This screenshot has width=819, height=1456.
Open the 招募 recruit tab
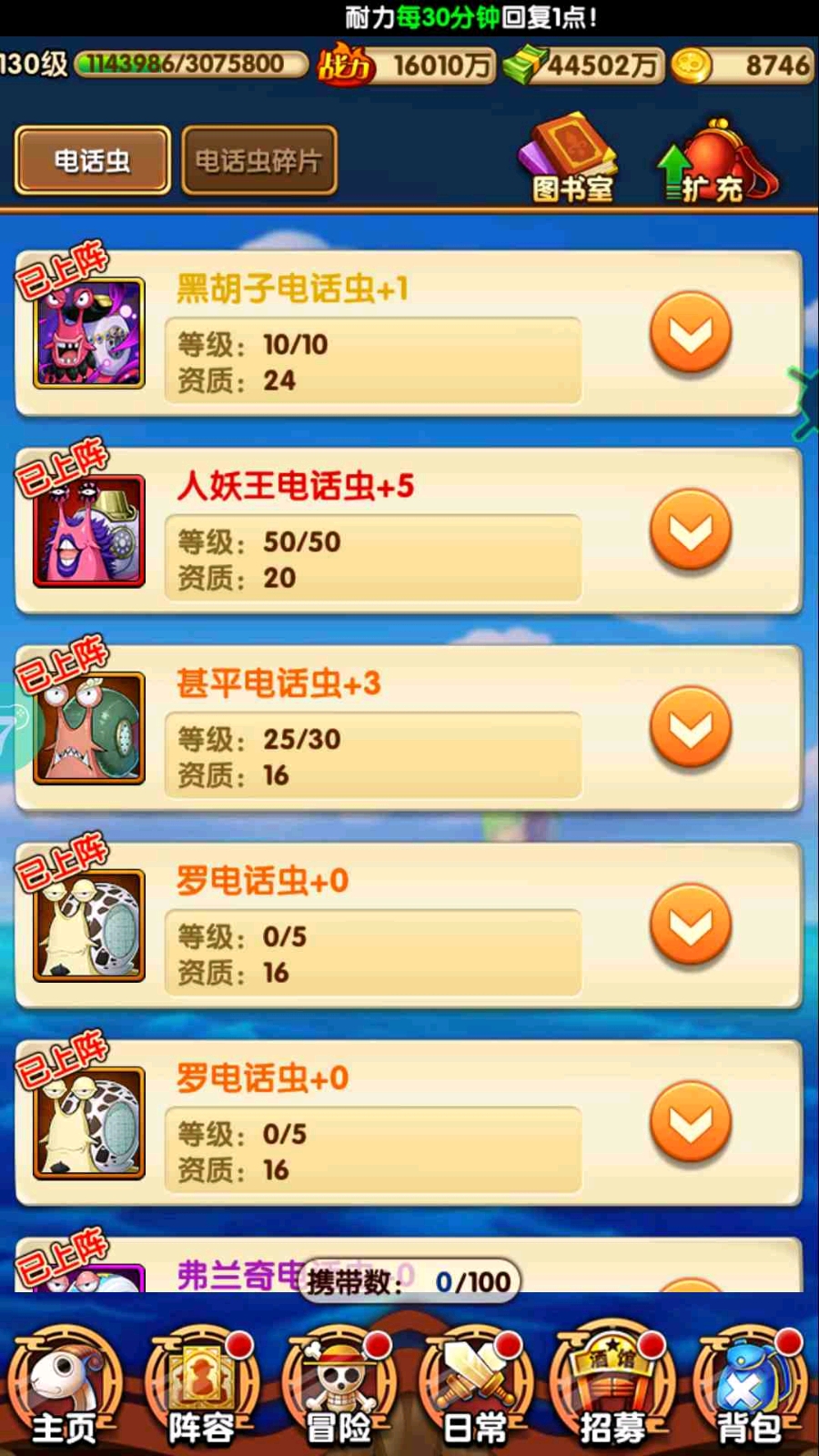coord(612,1388)
